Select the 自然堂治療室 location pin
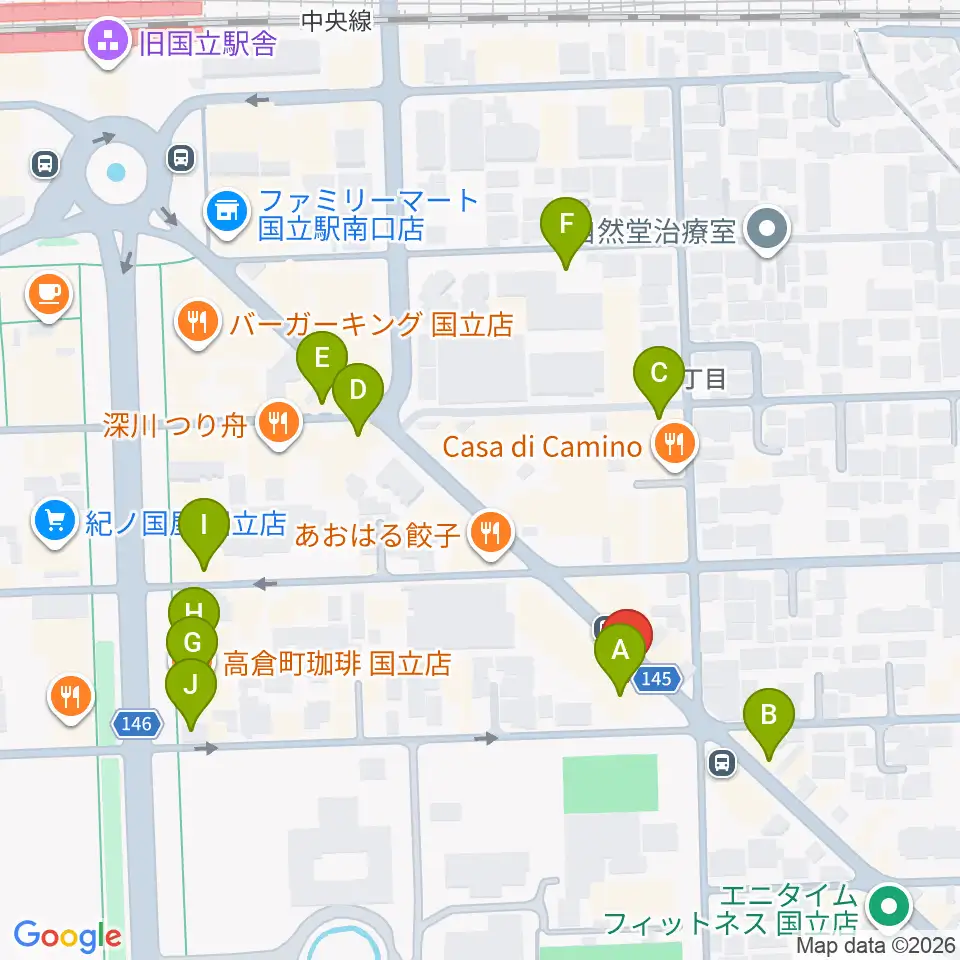Screen dimensions: 960x960 click(x=767, y=231)
